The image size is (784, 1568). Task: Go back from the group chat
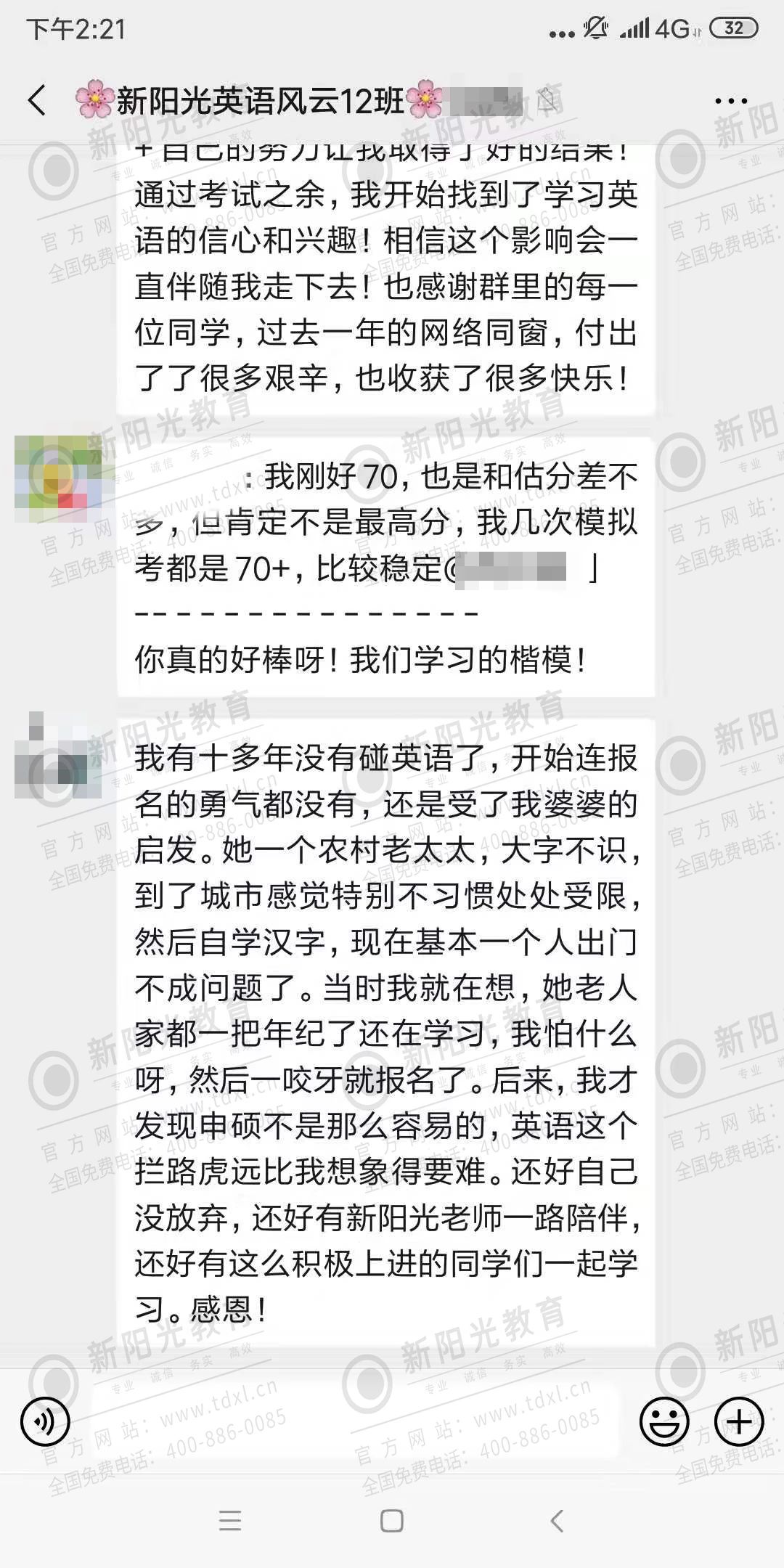click(38, 100)
